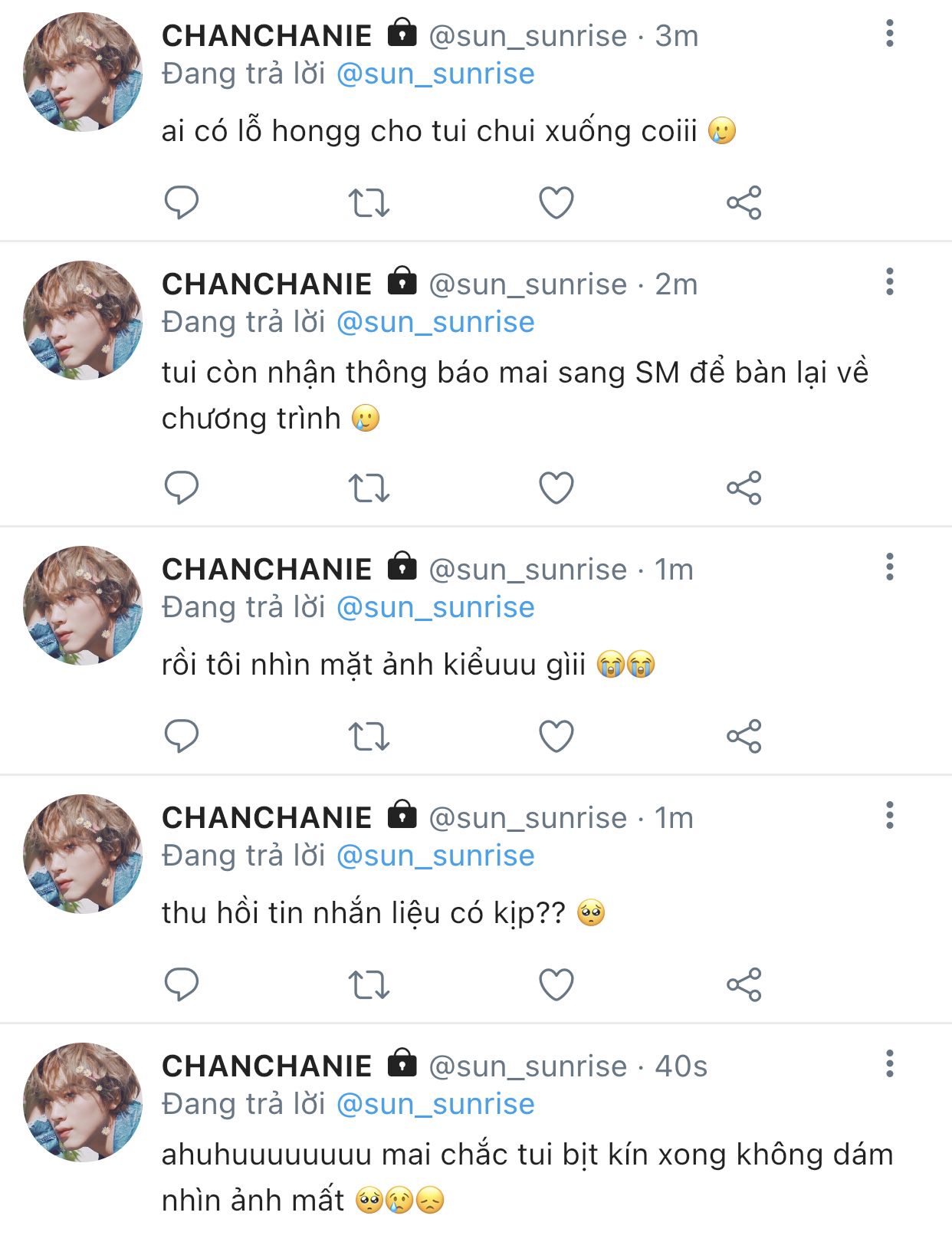Reply to 'rồi tôi nhìn mặt ảnh' tweet
Image resolution: width=952 pixels, height=1242 pixels.
click(182, 736)
